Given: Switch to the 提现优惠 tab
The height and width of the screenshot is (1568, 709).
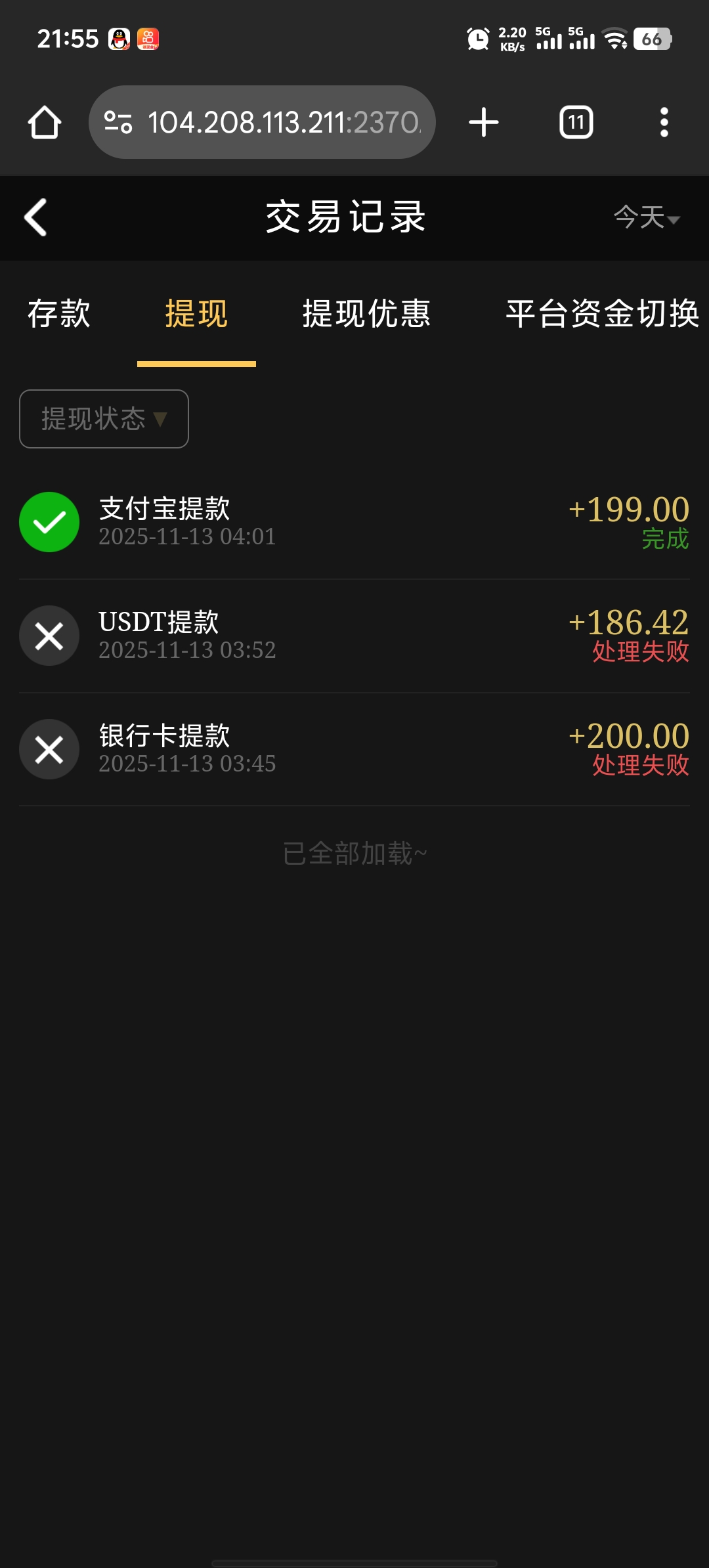Looking at the screenshot, I should pos(366,313).
